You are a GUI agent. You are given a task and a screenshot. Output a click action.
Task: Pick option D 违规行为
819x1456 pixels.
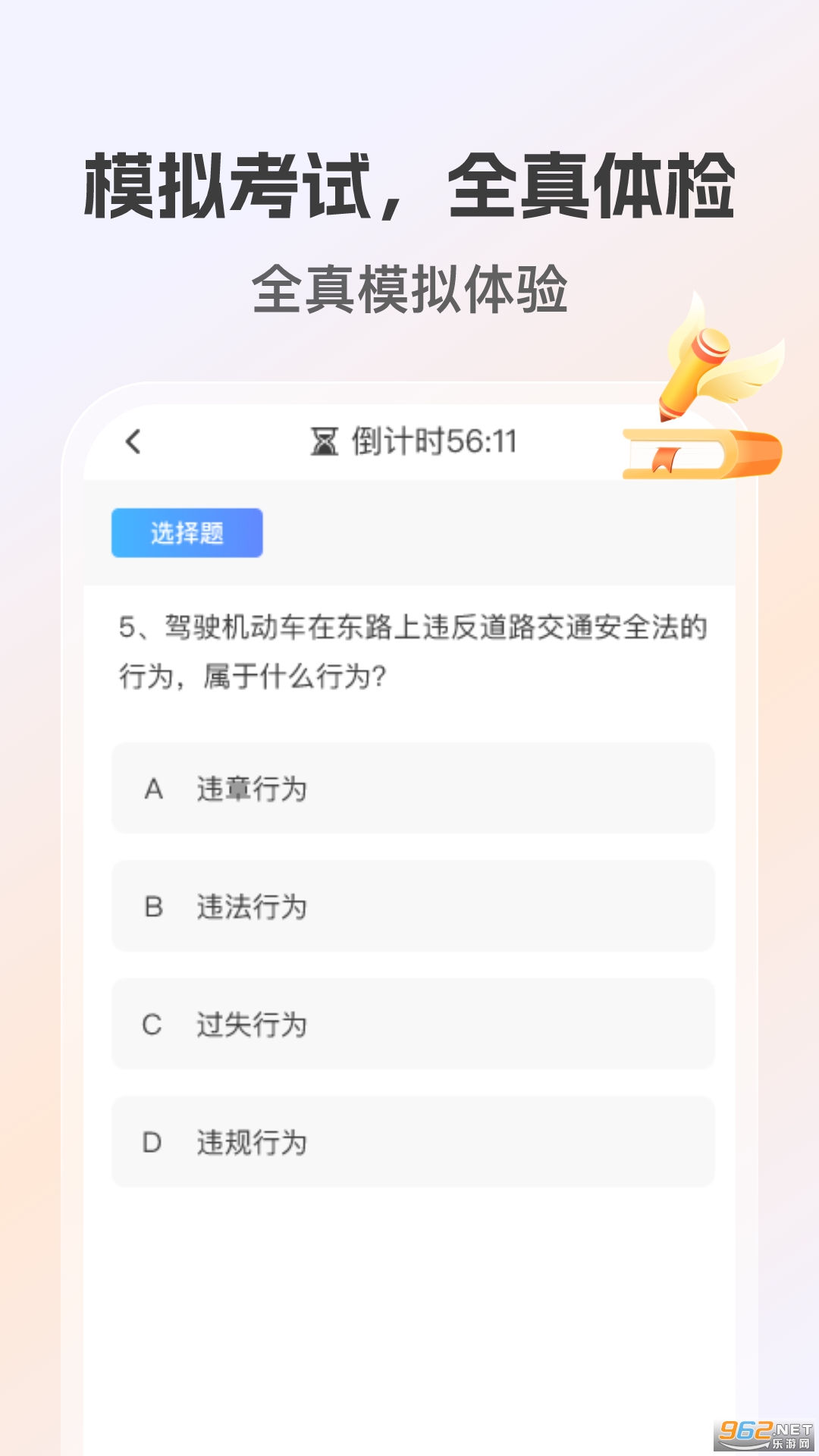(412, 1144)
